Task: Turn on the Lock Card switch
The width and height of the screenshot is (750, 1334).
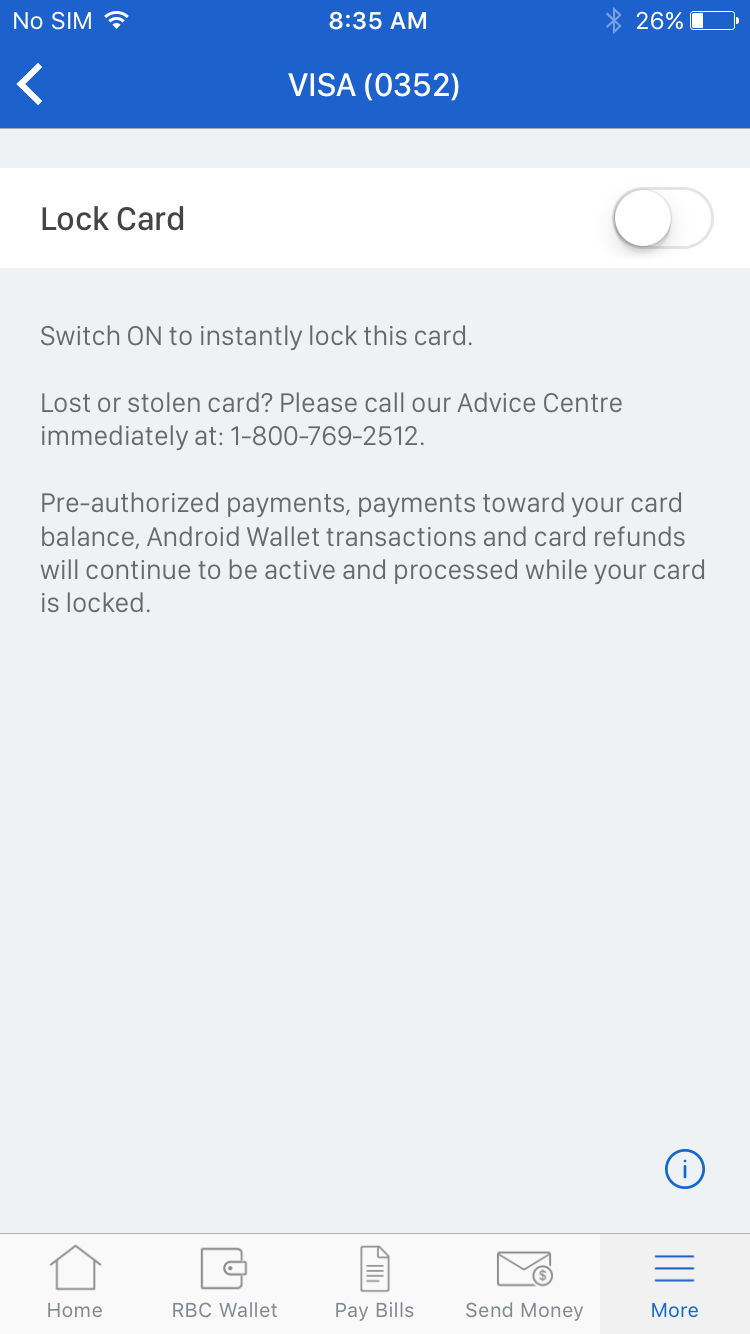Action: click(x=662, y=218)
